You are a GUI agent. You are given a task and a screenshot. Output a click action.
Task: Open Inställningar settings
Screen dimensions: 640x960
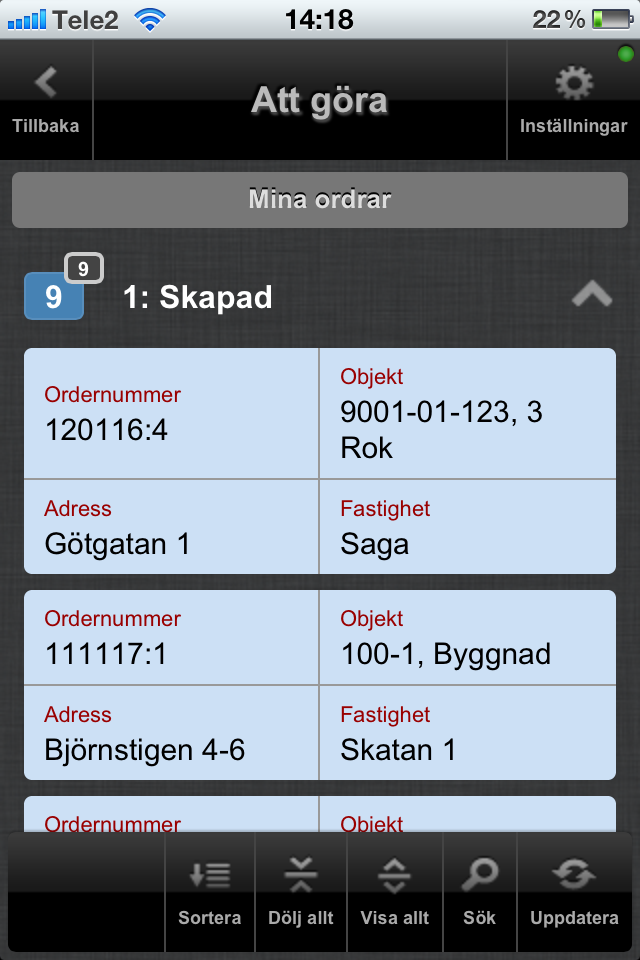[x=573, y=100]
